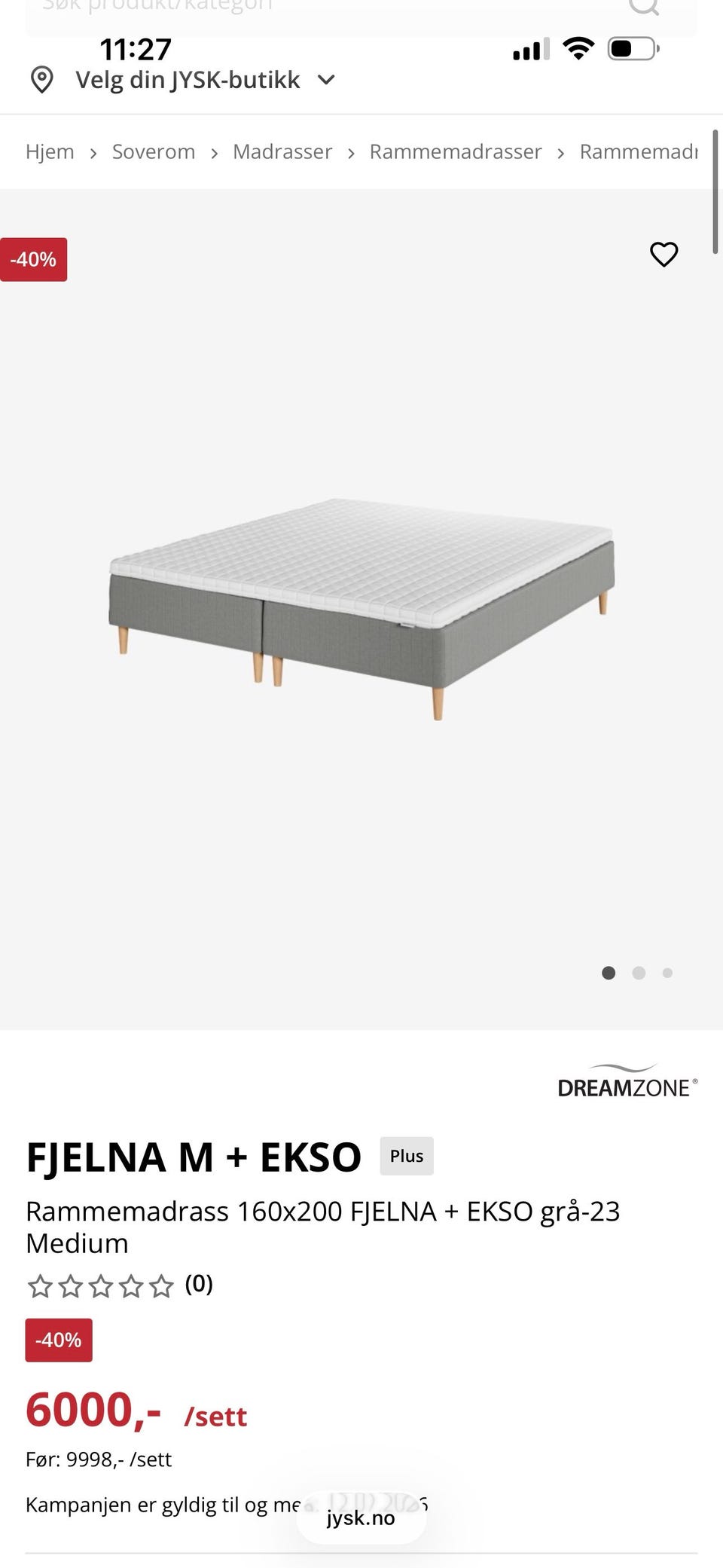Open the Madrasser breadcrumb
Image resolution: width=723 pixels, height=1568 pixels.
click(x=282, y=151)
